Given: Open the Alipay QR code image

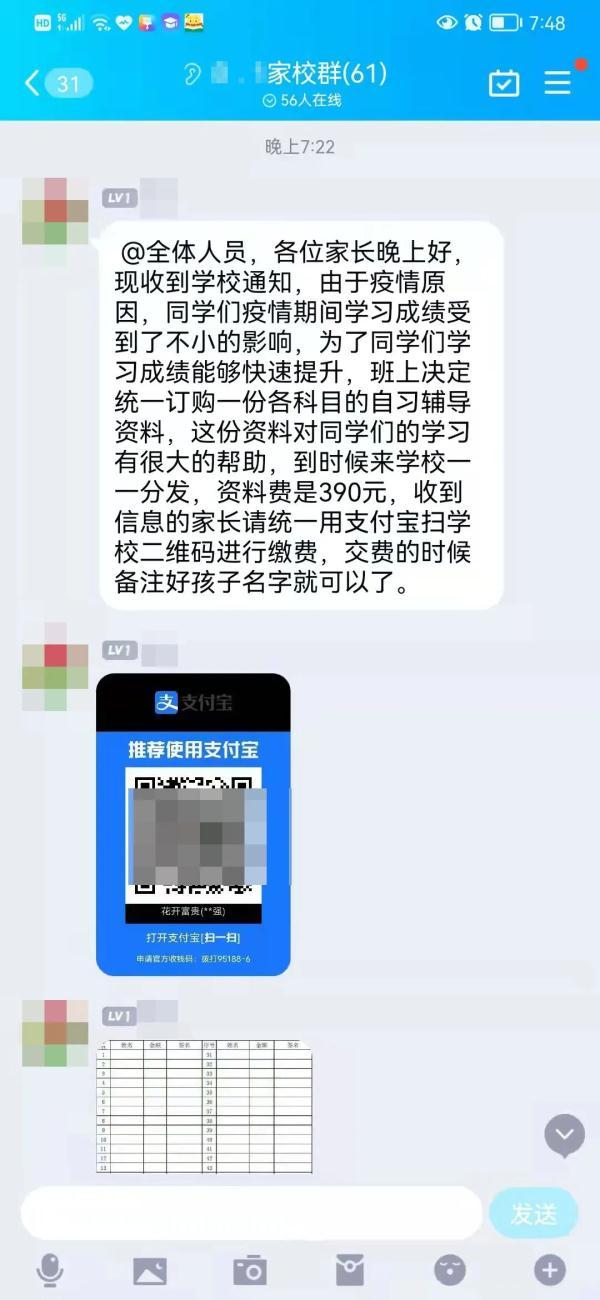Looking at the screenshot, I should [x=193, y=824].
